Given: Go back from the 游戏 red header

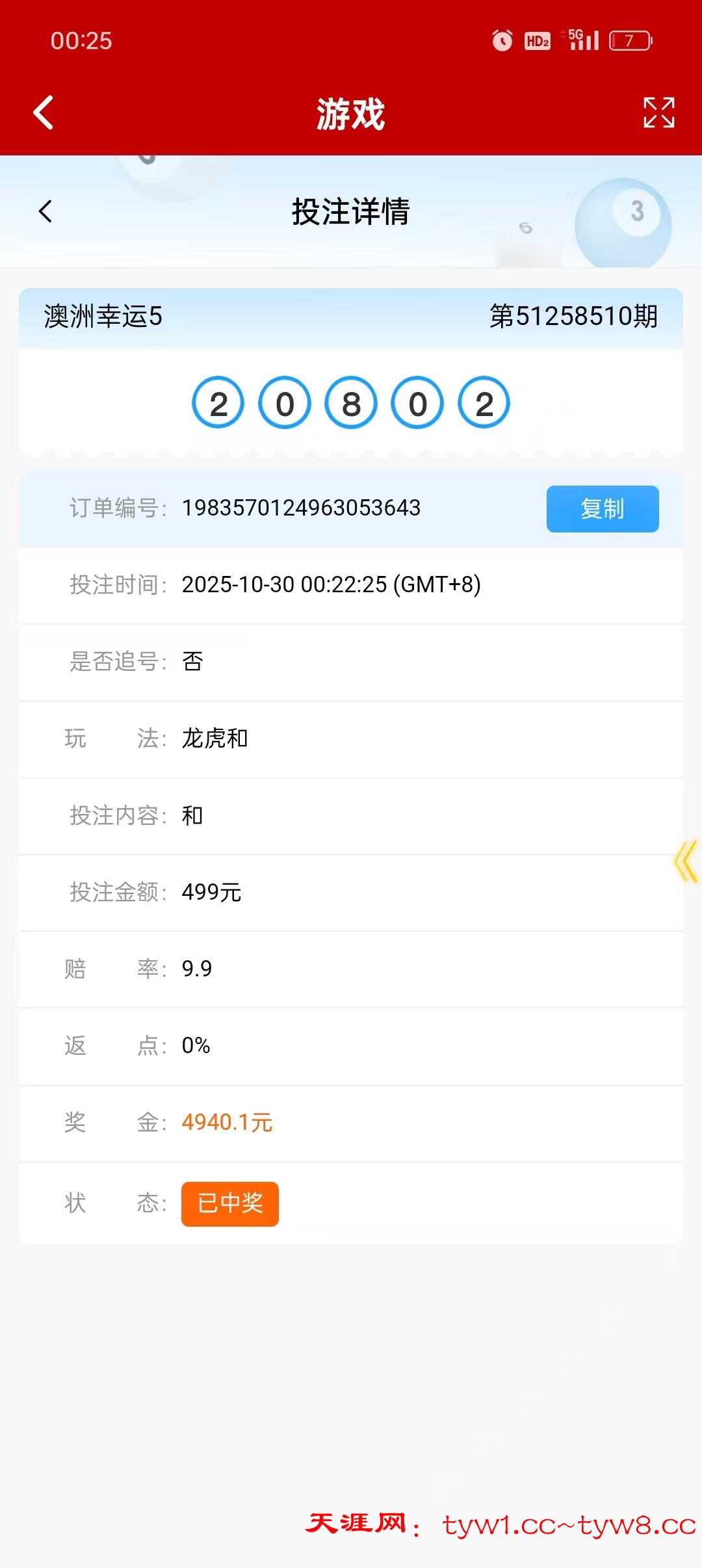Looking at the screenshot, I should (x=43, y=113).
